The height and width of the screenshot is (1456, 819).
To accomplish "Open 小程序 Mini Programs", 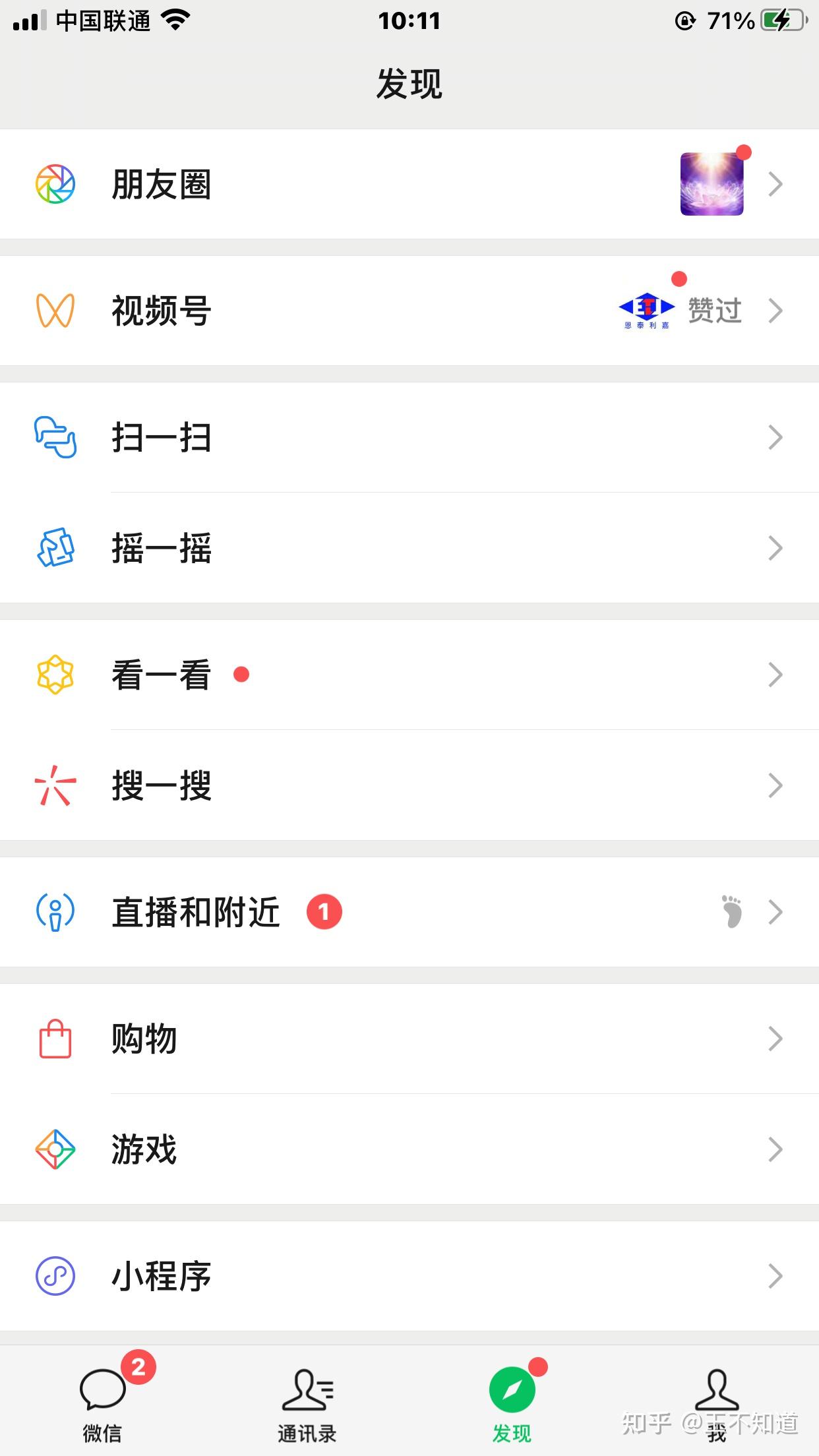I will coord(162,1276).
